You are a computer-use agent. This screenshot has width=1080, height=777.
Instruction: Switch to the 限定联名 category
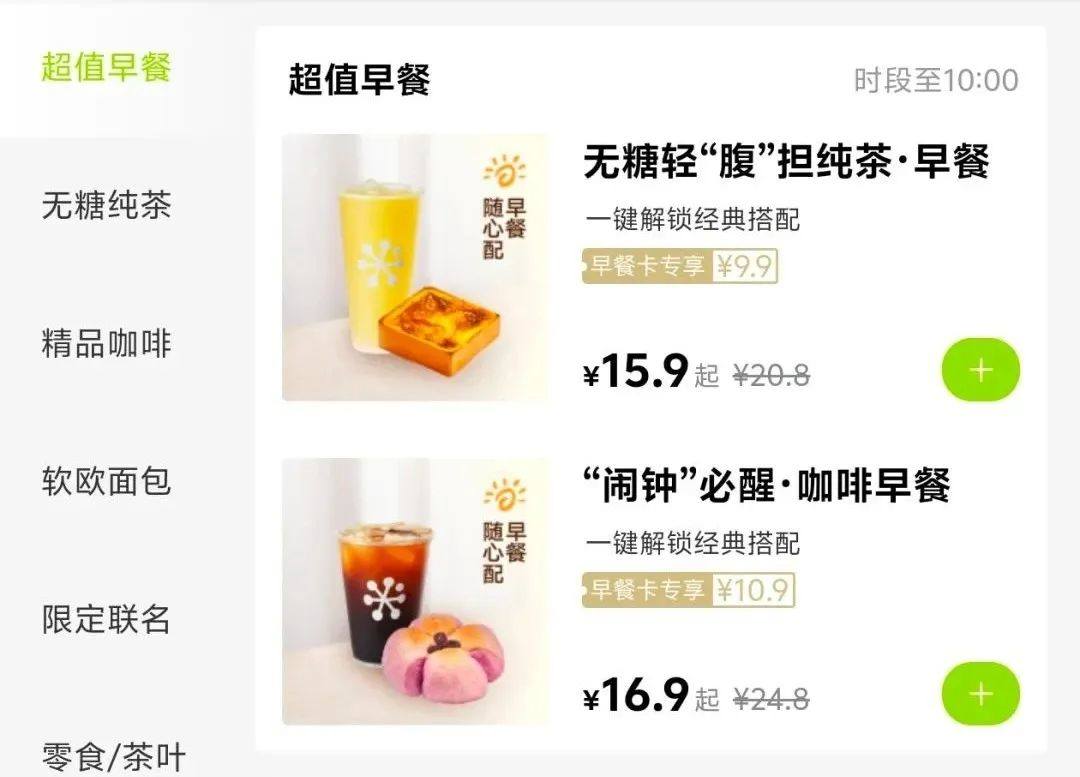[106, 619]
